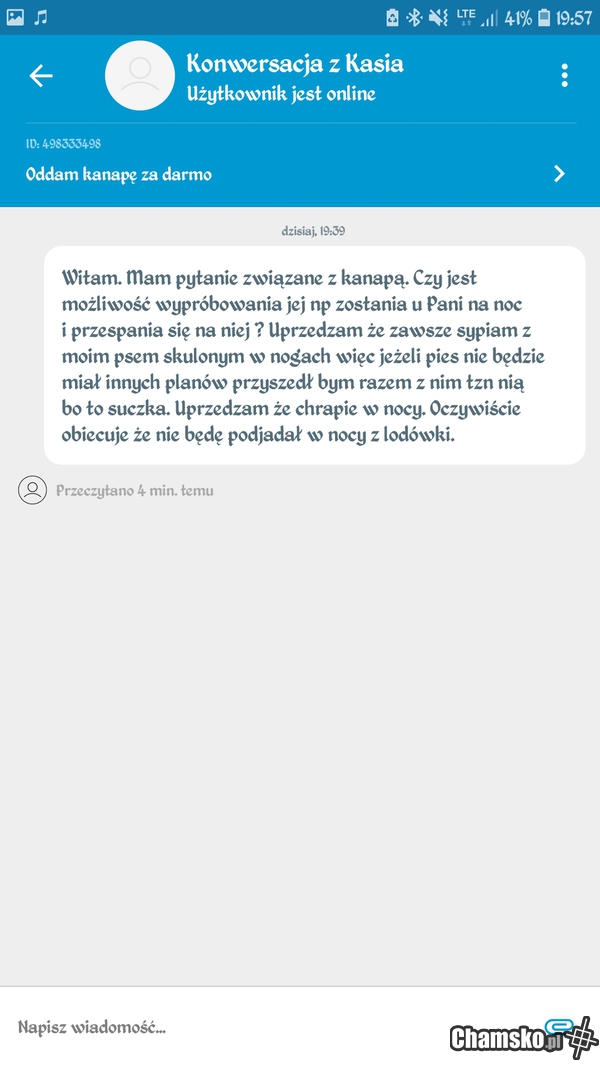This screenshot has height=1066, width=600.
Task: Tap the Napisz wiadomość input field
Action: pos(220,1027)
